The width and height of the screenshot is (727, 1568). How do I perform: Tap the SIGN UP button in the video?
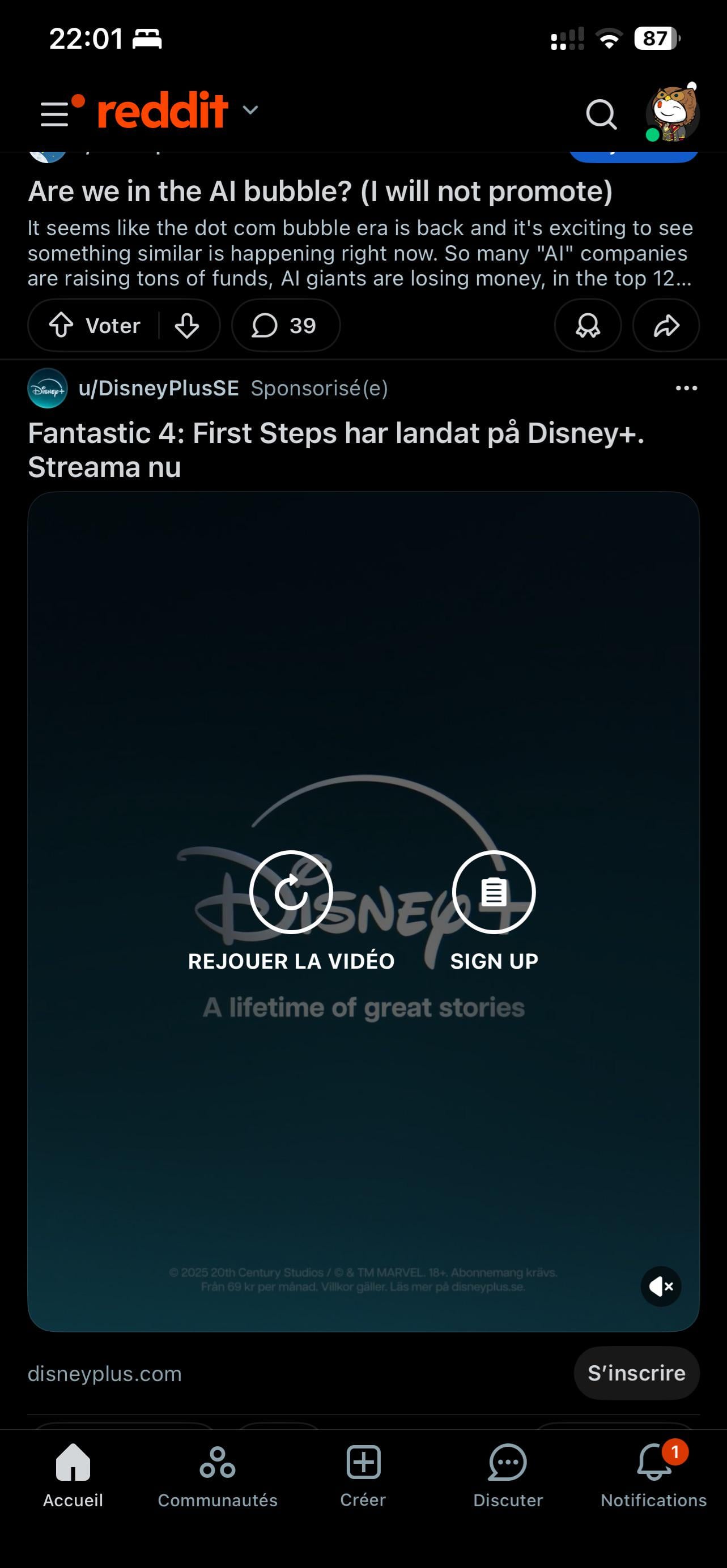(494, 892)
